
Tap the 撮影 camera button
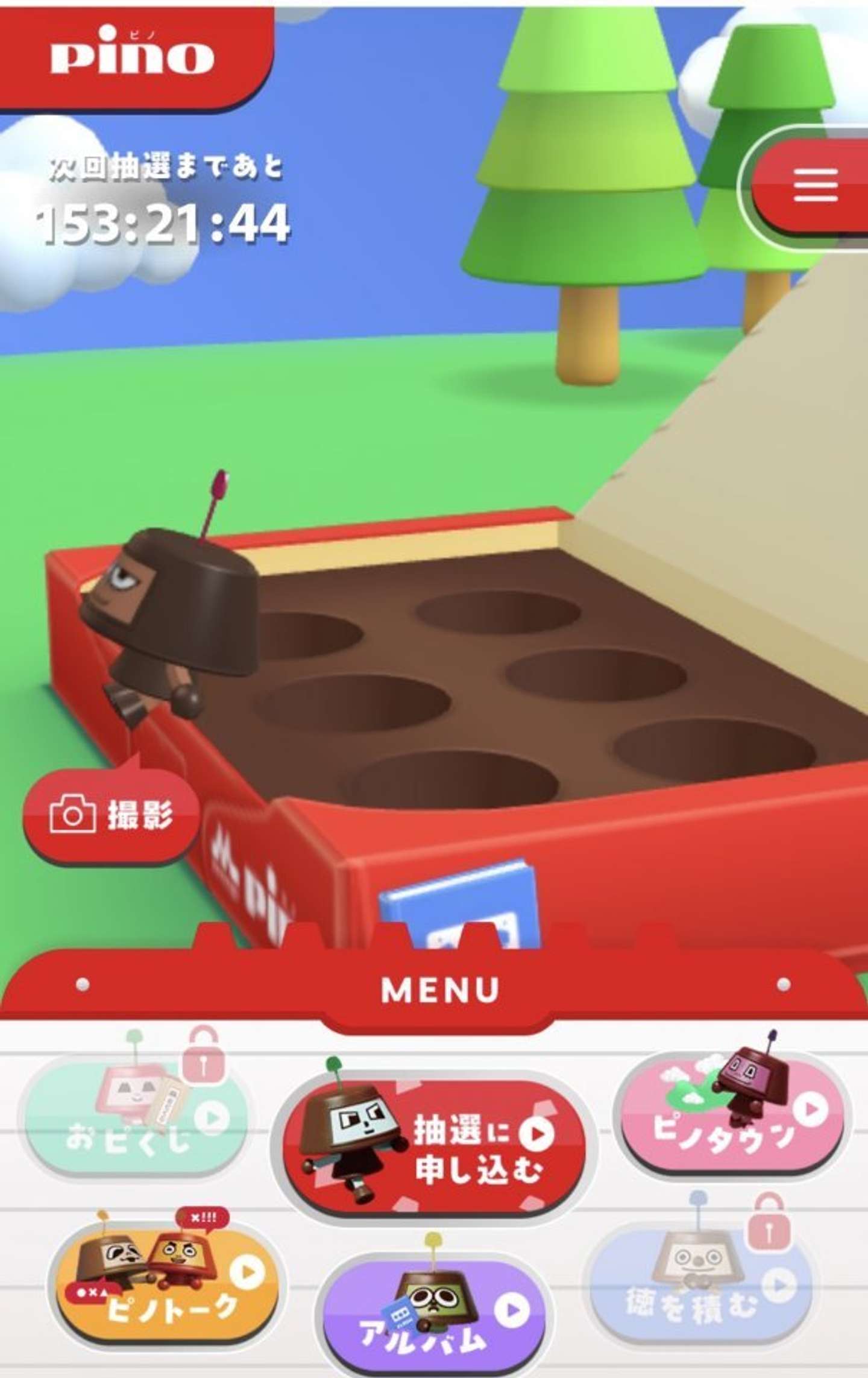click(112, 816)
